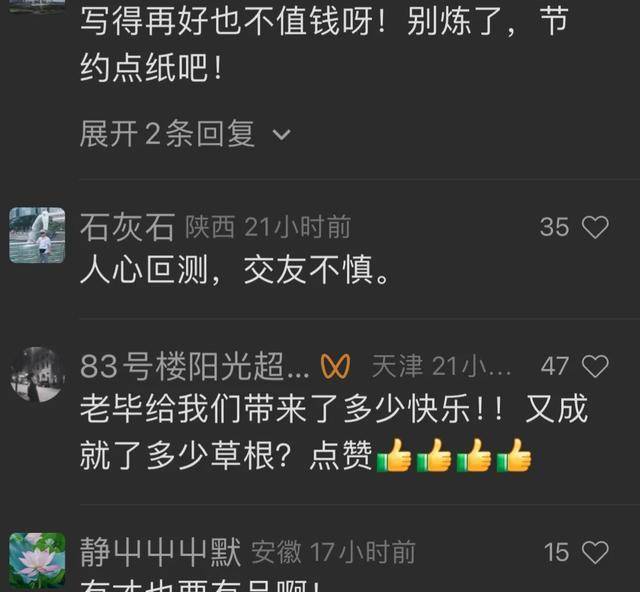Open the username 静中中中默
Viewport: 640px width, 592px height.
click(160, 551)
